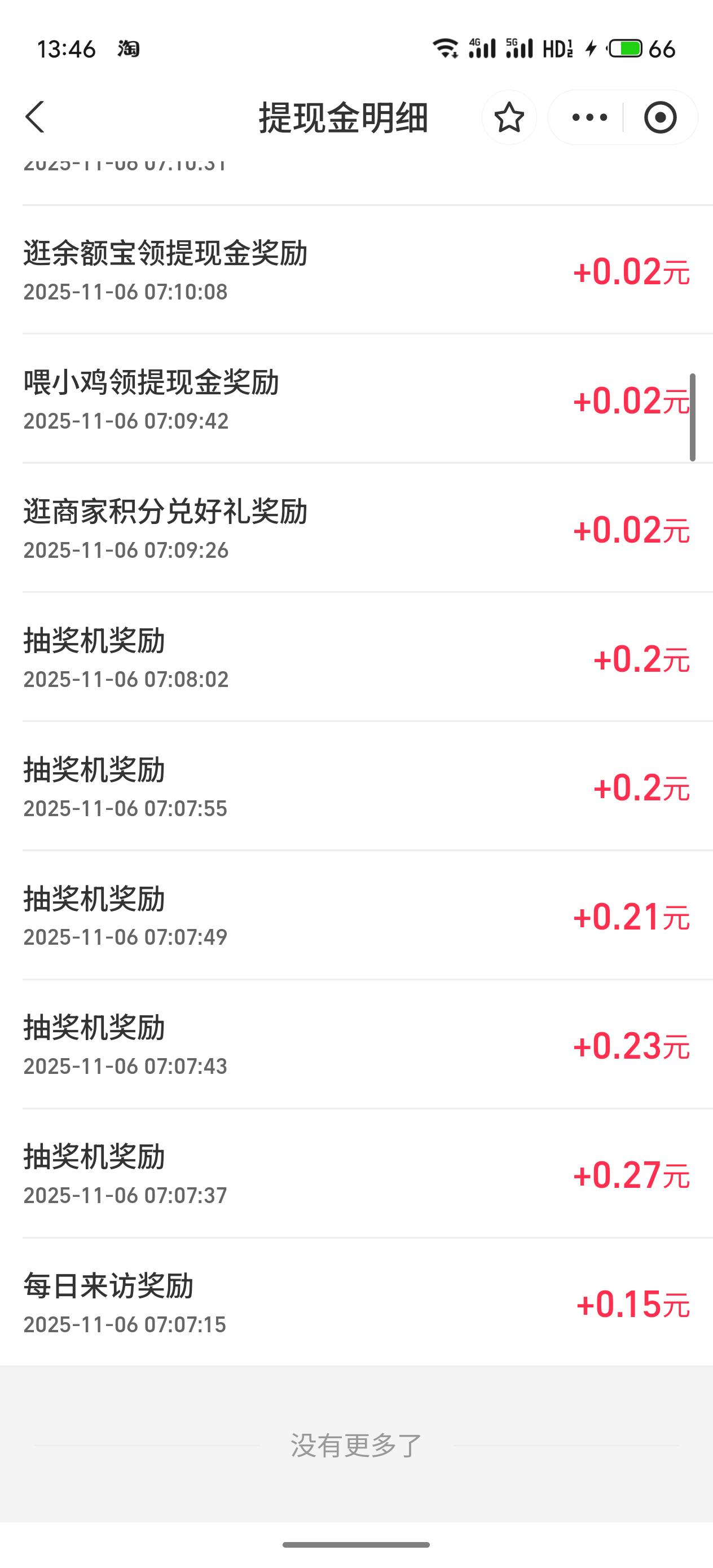
Task: Favorite this mini program with the star
Action: tap(509, 117)
